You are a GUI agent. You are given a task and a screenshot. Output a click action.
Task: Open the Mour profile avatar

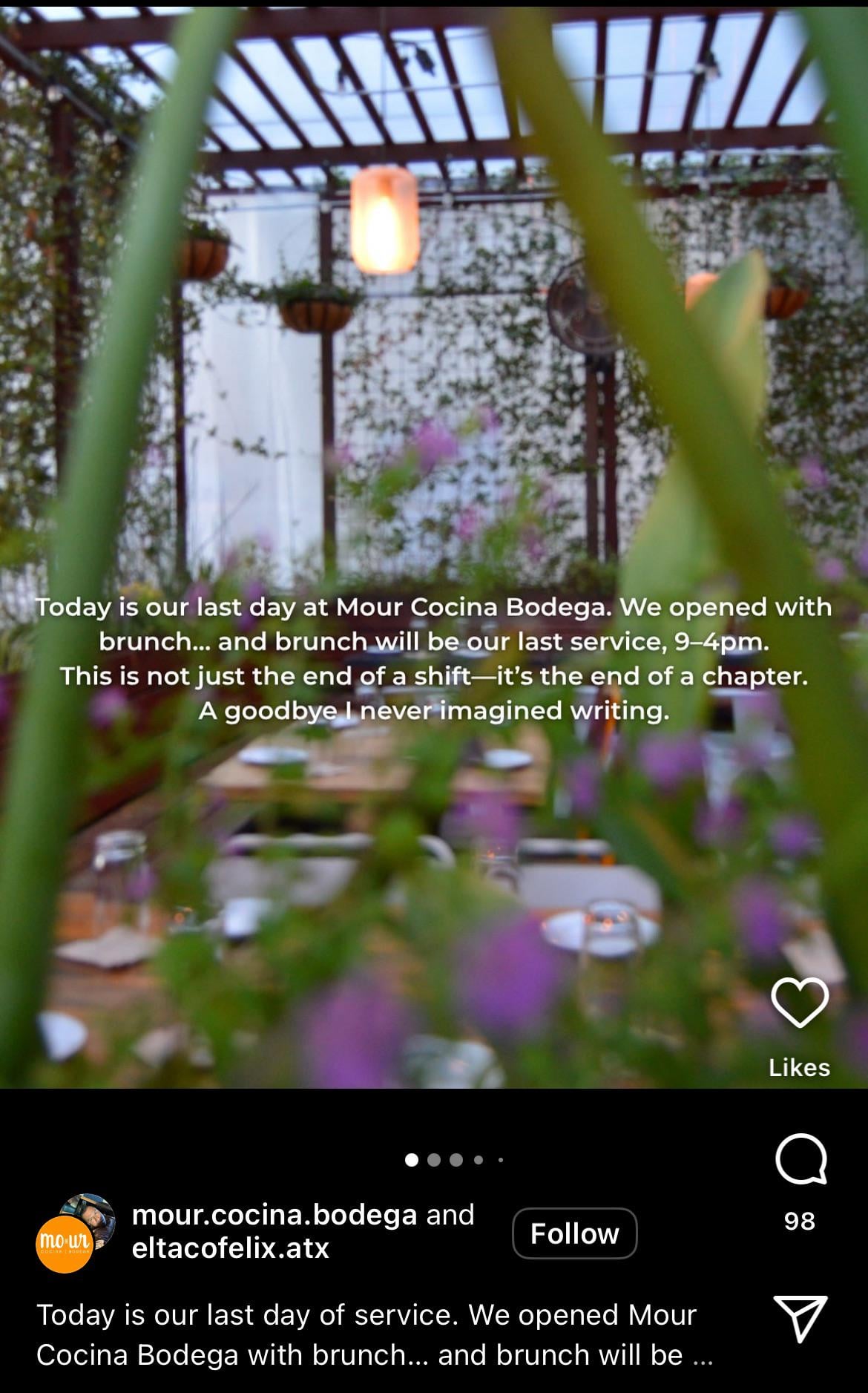tap(65, 1244)
